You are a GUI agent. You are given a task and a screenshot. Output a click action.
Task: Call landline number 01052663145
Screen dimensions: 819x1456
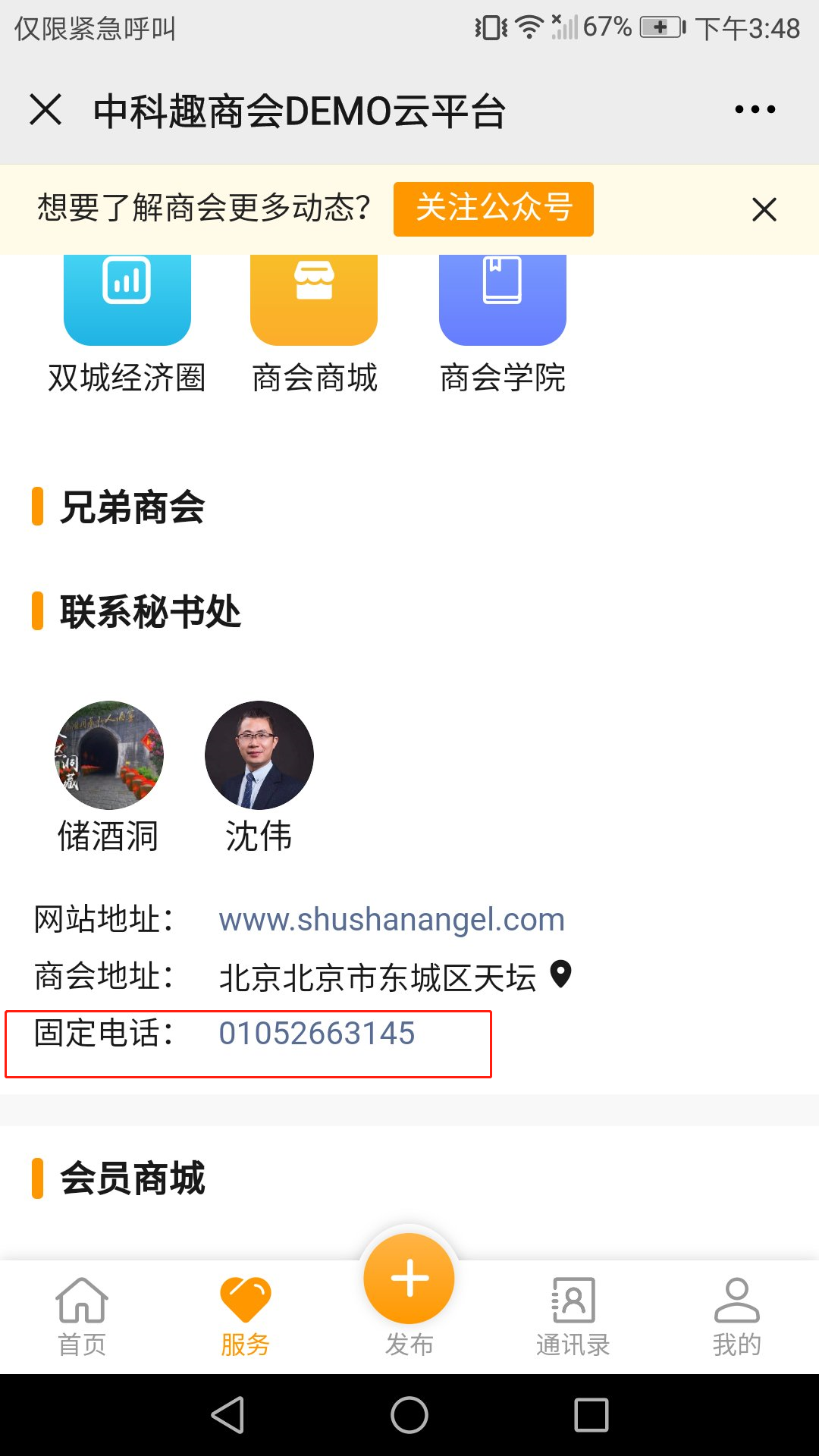[x=316, y=1034]
